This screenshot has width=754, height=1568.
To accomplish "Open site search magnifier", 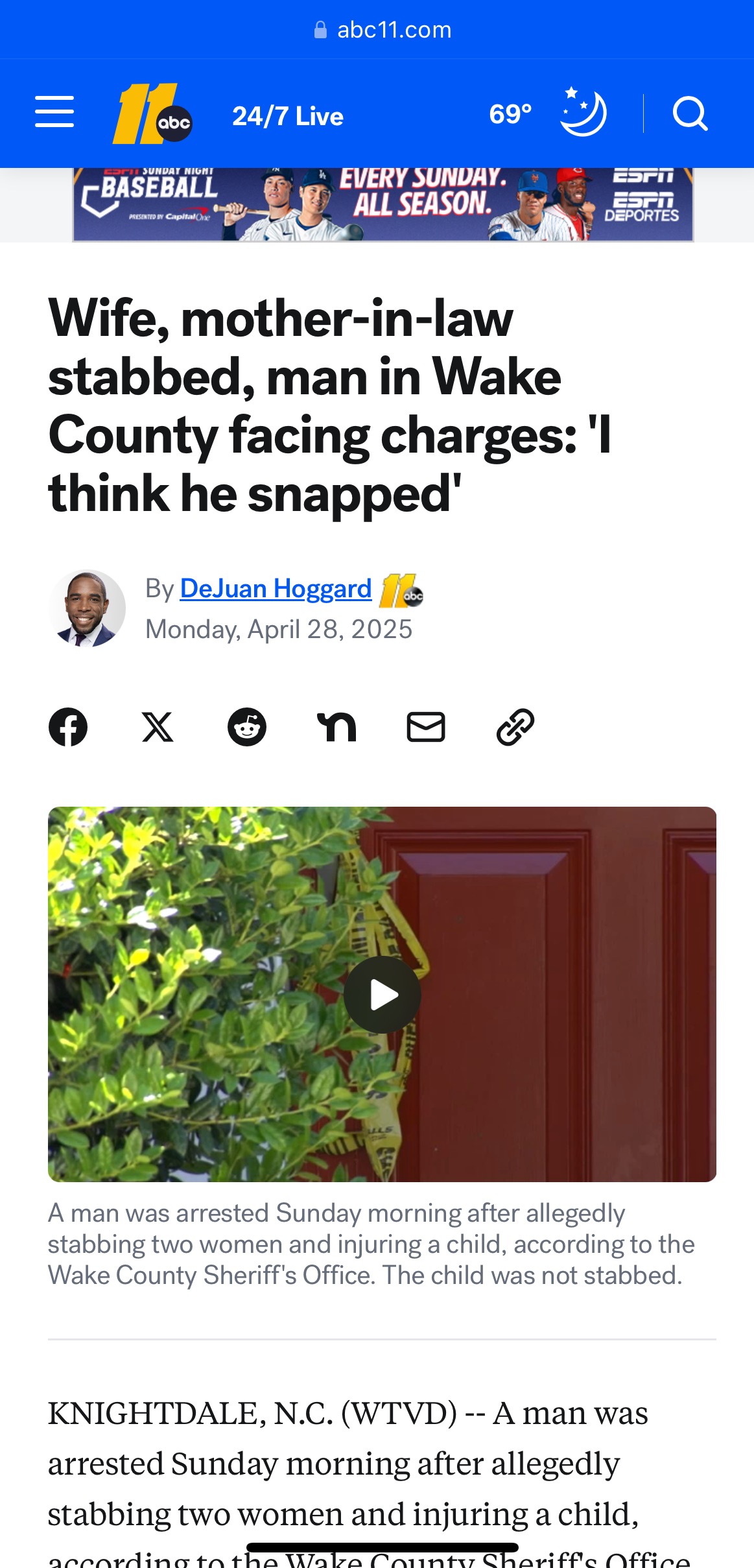I will [x=690, y=114].
